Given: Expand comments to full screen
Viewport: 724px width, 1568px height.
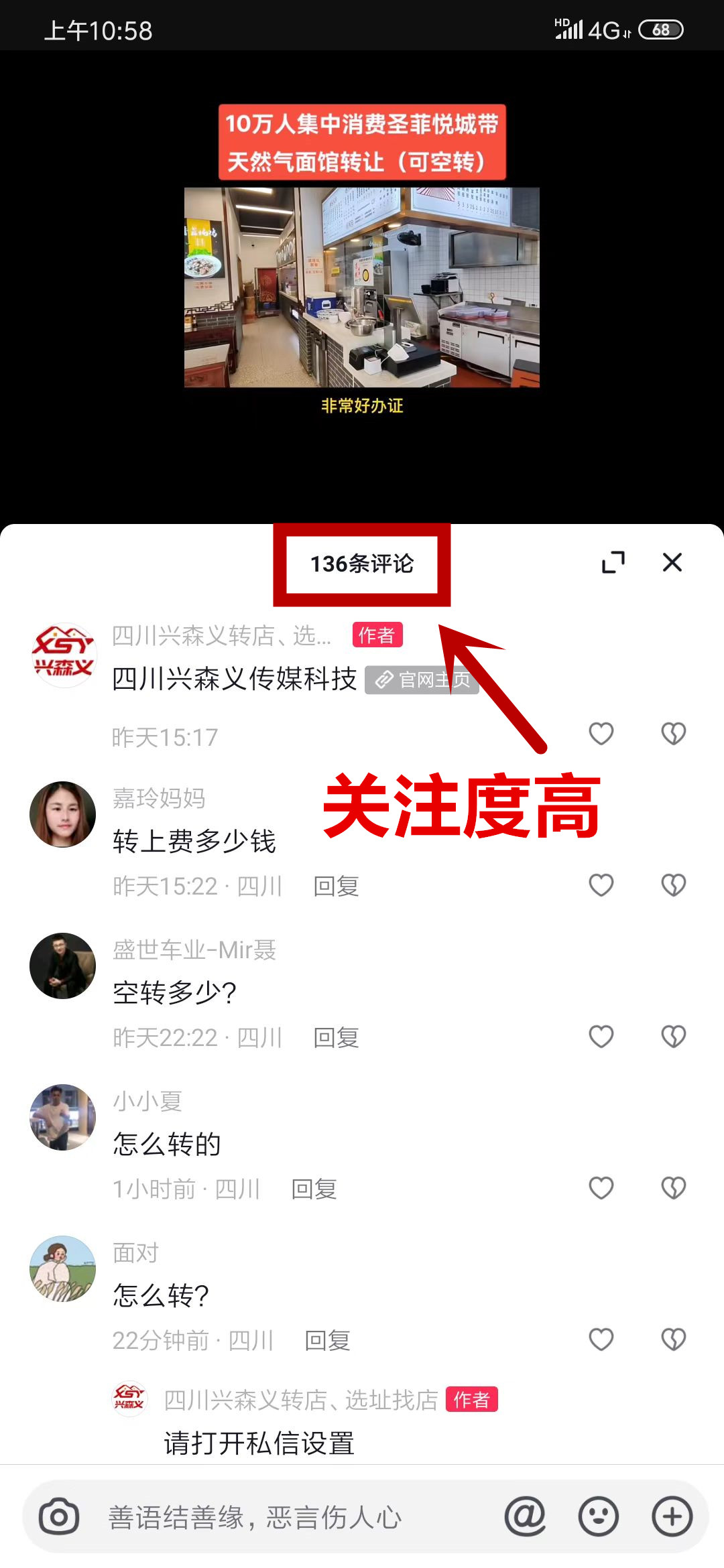Looking at the screenshot, I should coord(613,562).
